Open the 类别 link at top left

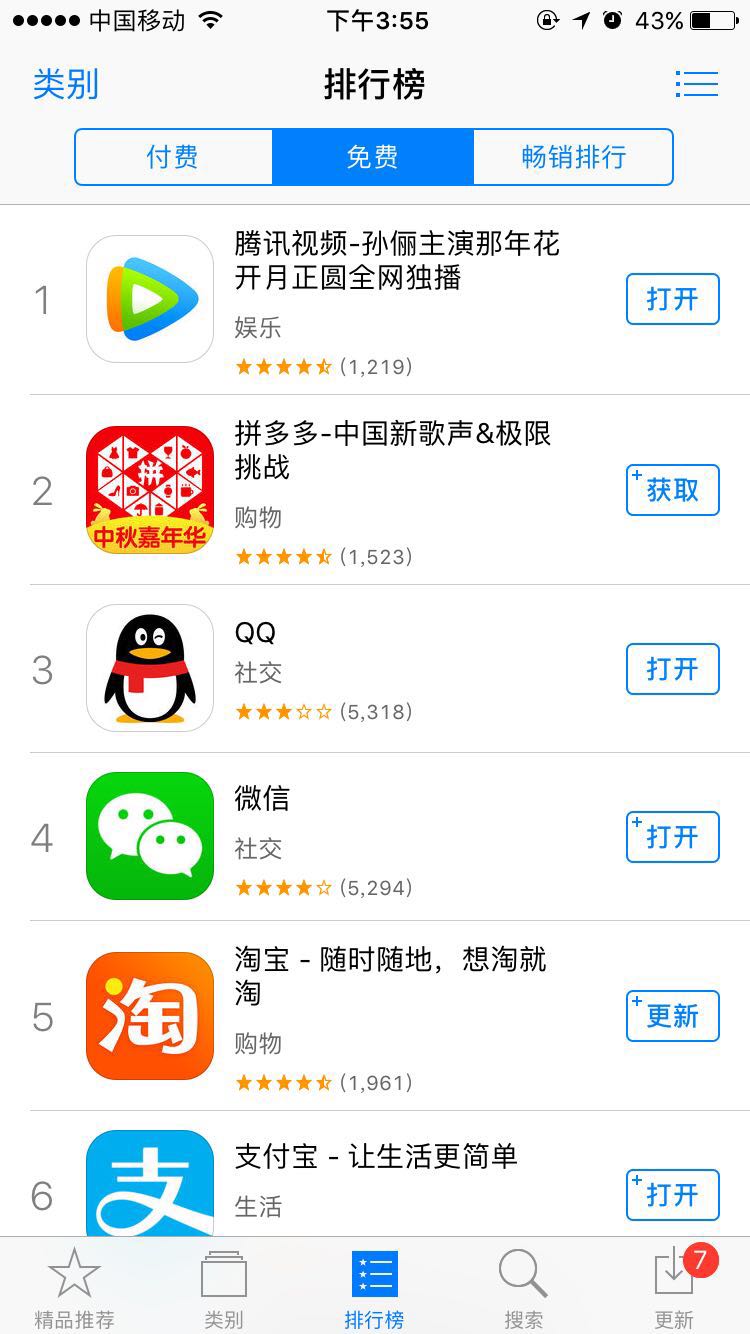[66, 84]
